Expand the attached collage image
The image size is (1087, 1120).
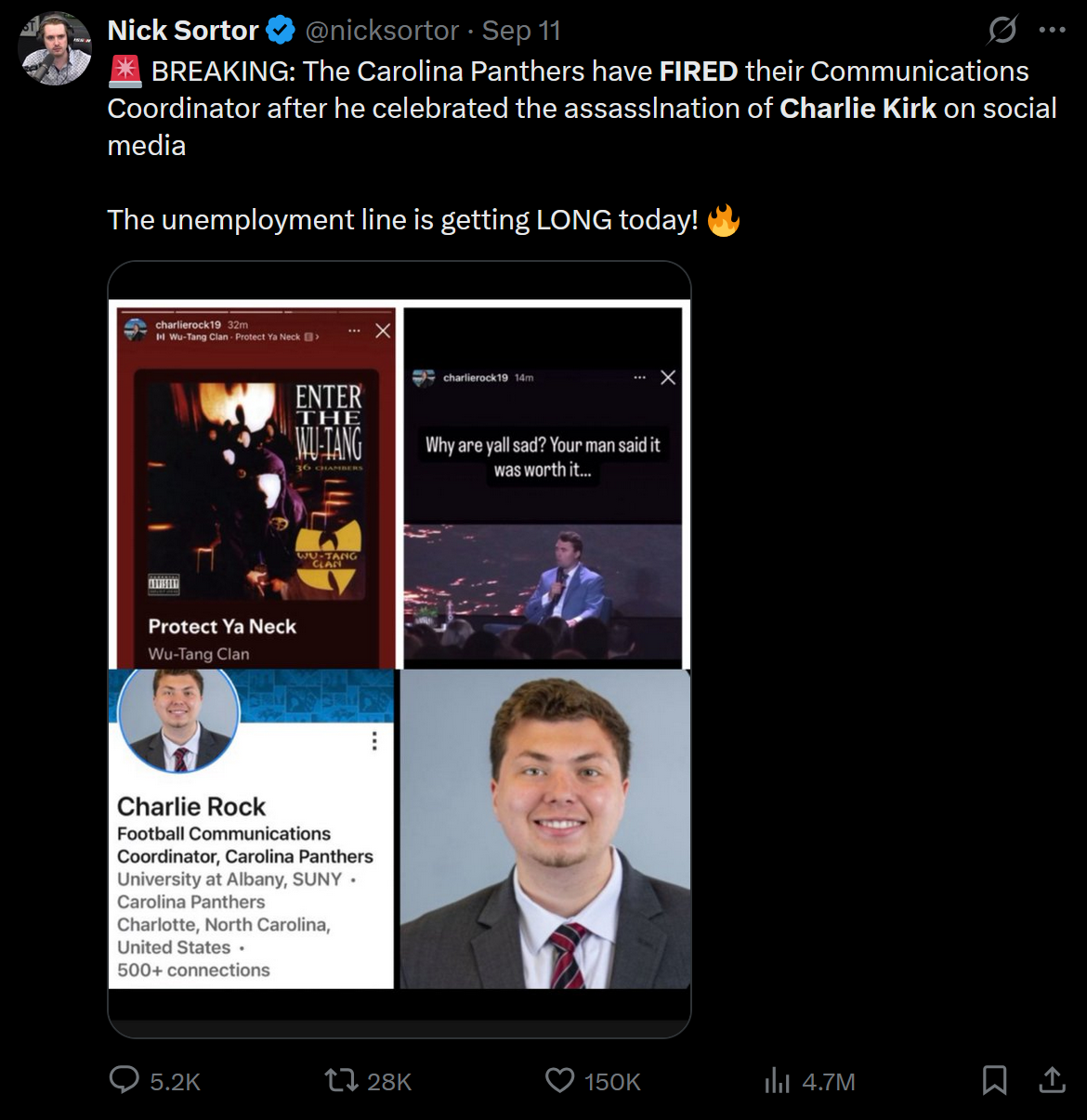pyautogui.click(x=399, y=648)
